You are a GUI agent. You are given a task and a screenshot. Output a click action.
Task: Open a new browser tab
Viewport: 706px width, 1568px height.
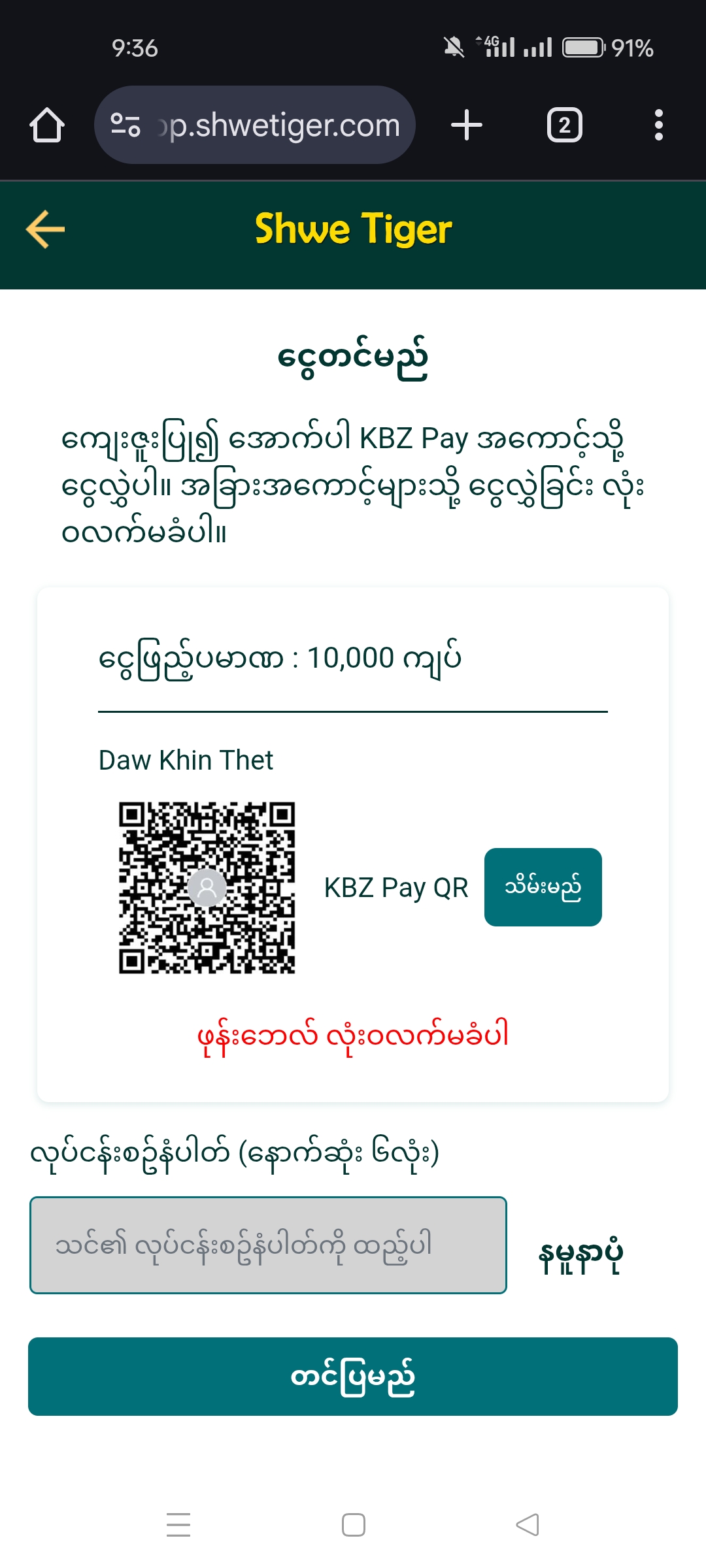click(467, 125)
